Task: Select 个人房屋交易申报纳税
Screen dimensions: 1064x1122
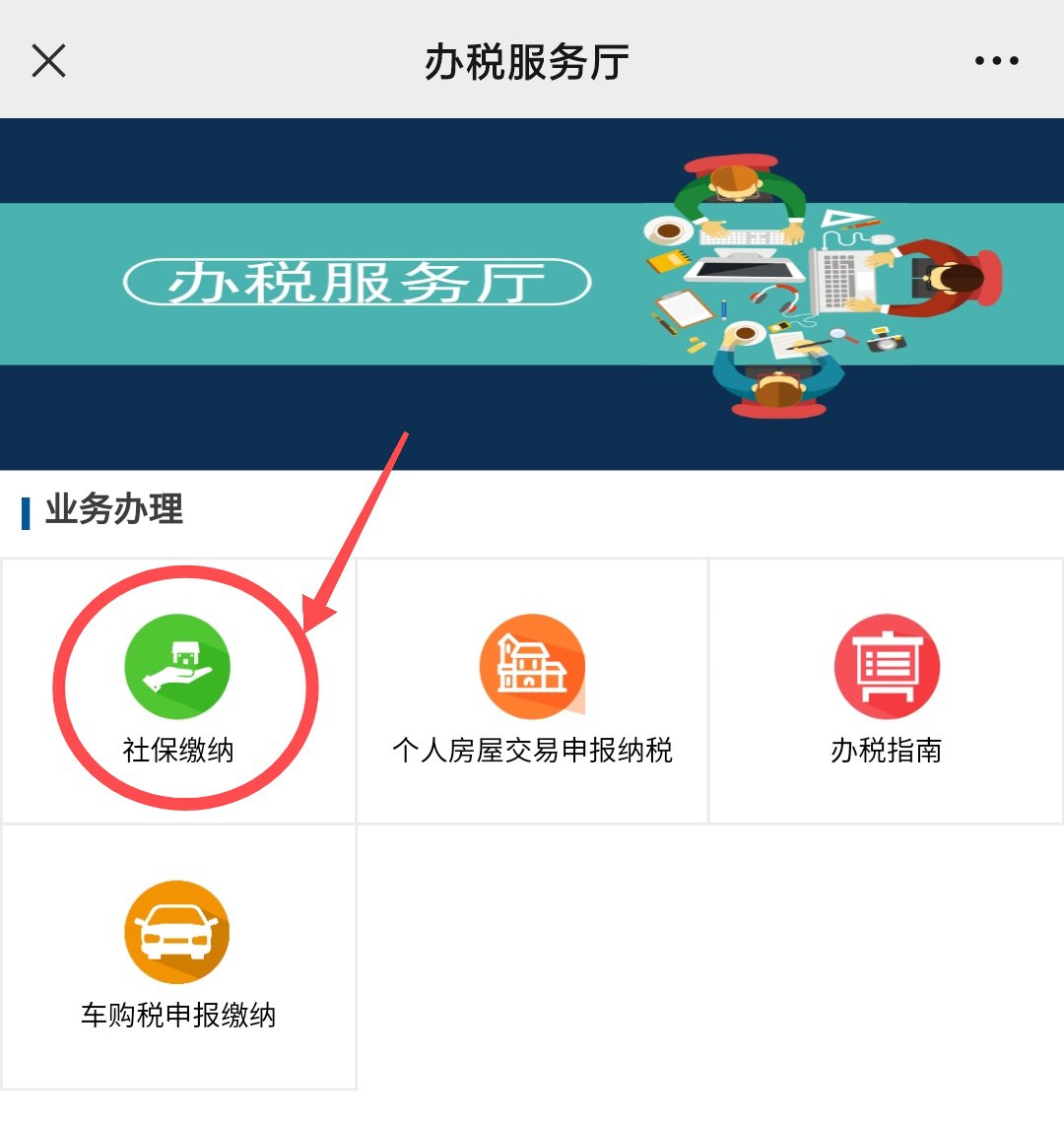Action: point(532,690)
